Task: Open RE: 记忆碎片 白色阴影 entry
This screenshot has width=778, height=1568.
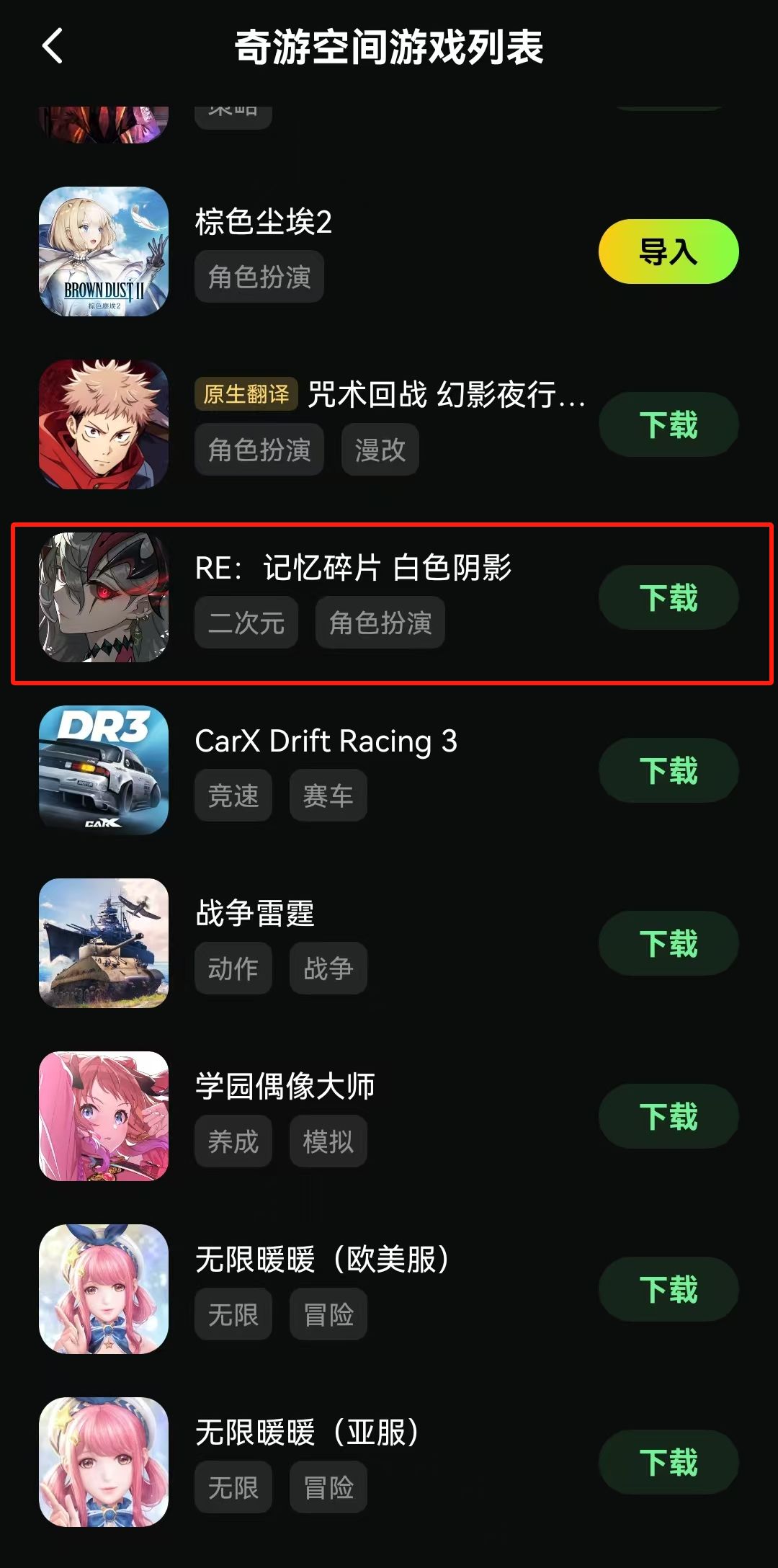Action: 353,568
